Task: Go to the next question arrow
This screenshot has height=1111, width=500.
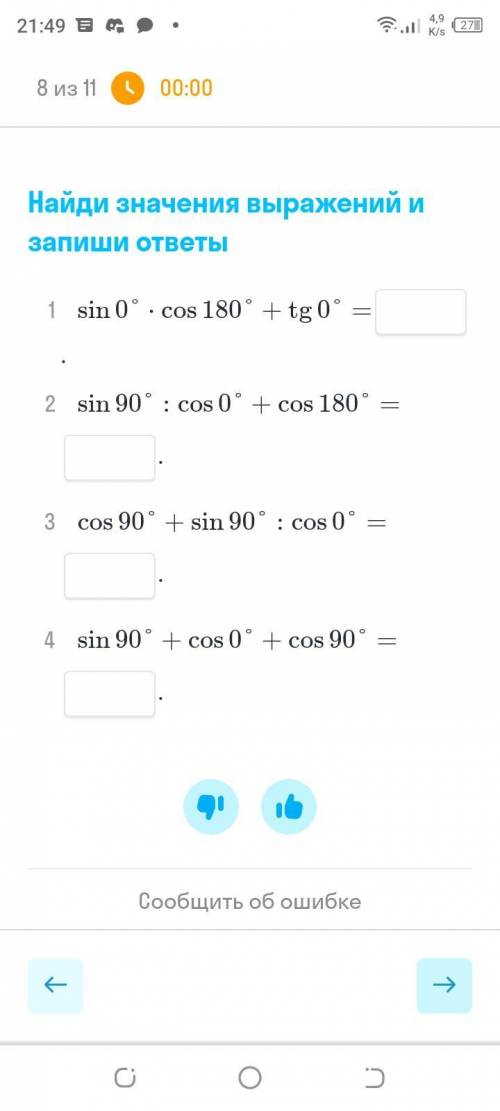Action: pos(444,985)
